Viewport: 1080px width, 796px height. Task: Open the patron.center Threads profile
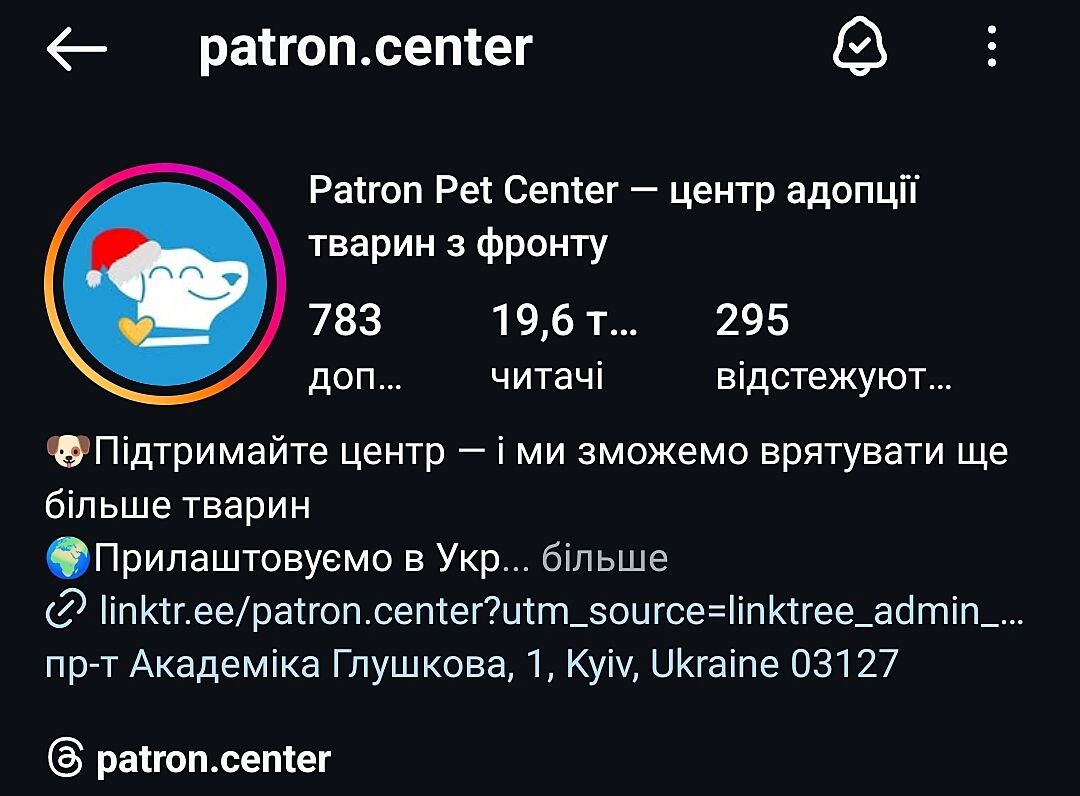[190, 760]
